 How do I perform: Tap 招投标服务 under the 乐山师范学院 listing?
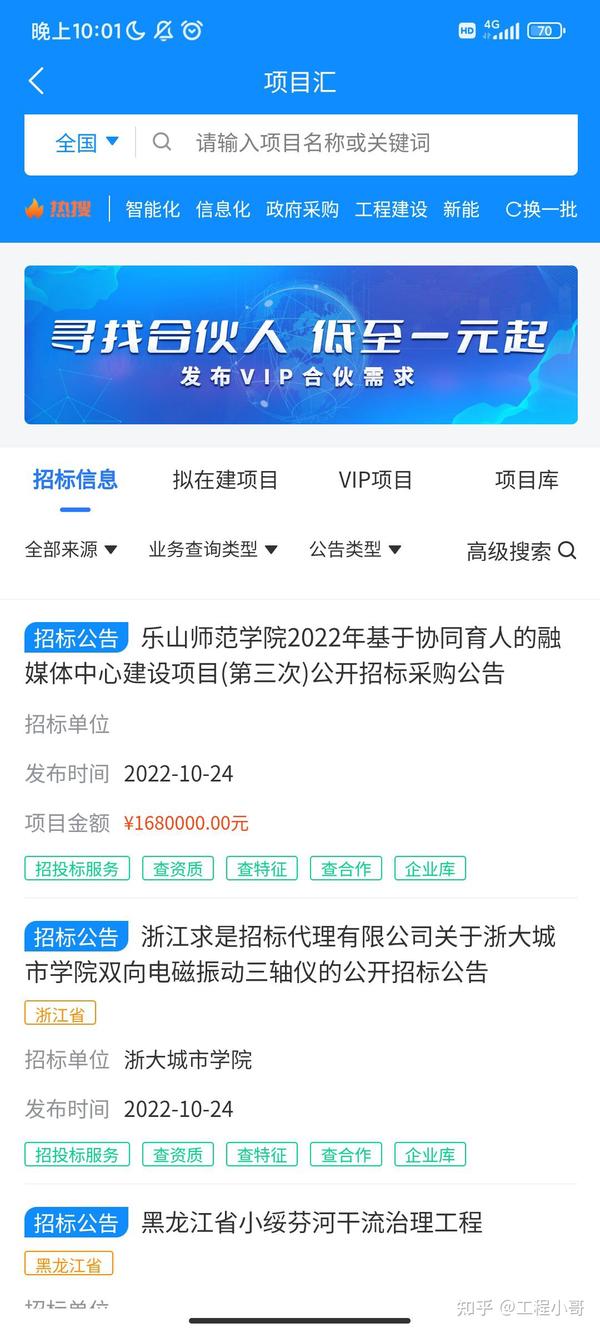77,869
